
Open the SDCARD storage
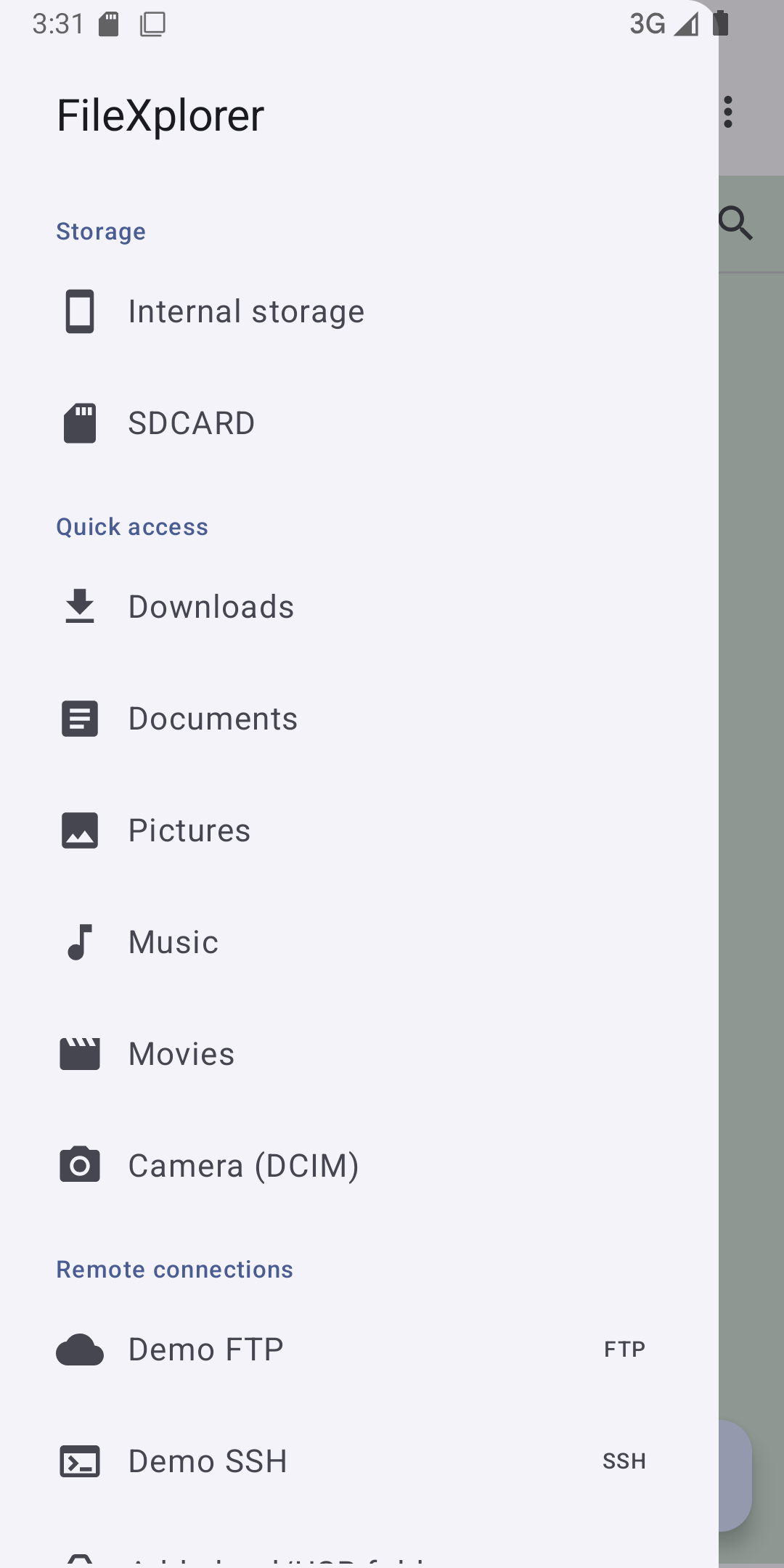click(x=359, y=423)
